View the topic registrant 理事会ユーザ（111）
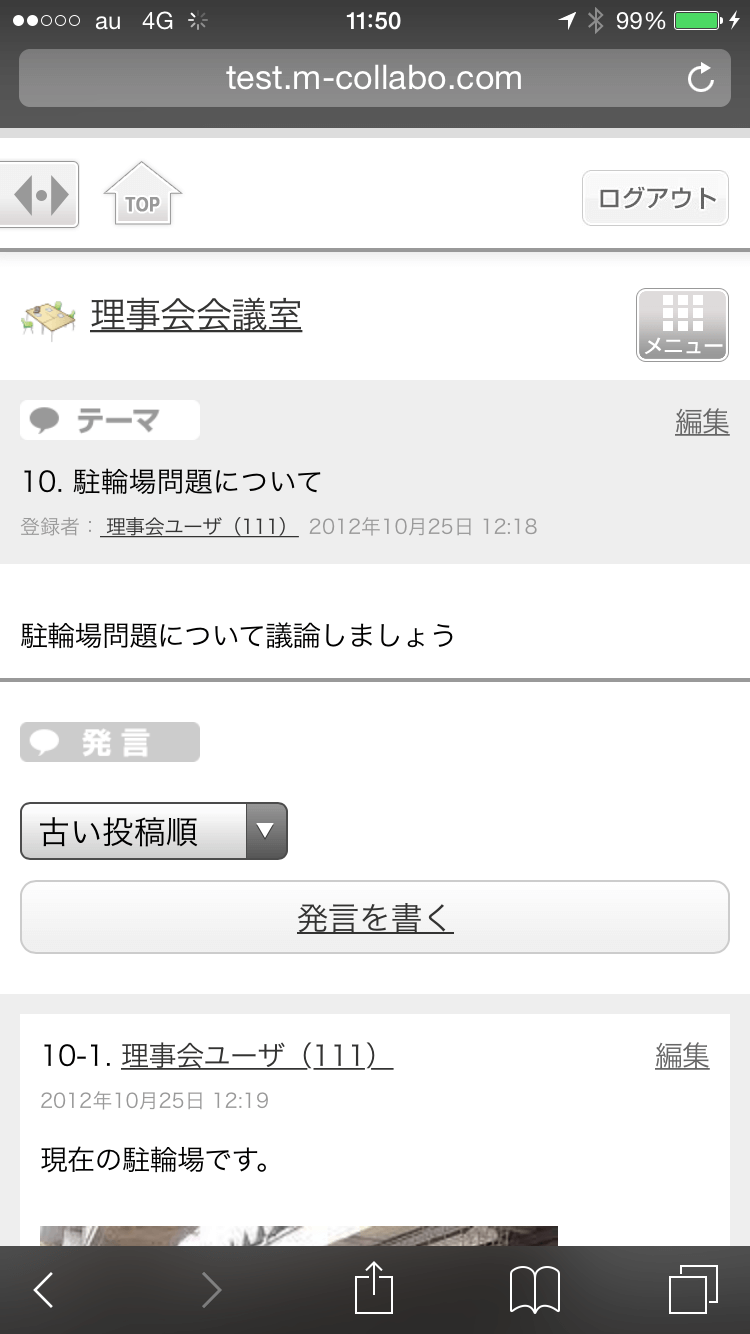Viewport: 750px width, 1334px height. (200, 527)
